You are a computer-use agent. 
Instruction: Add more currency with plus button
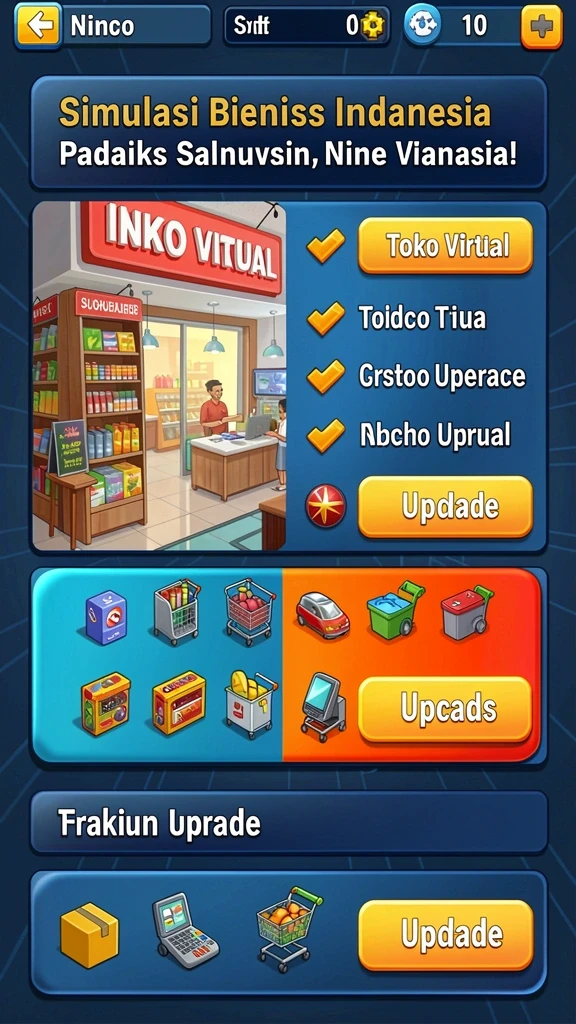pyautogui.click(x=541, y=26)
